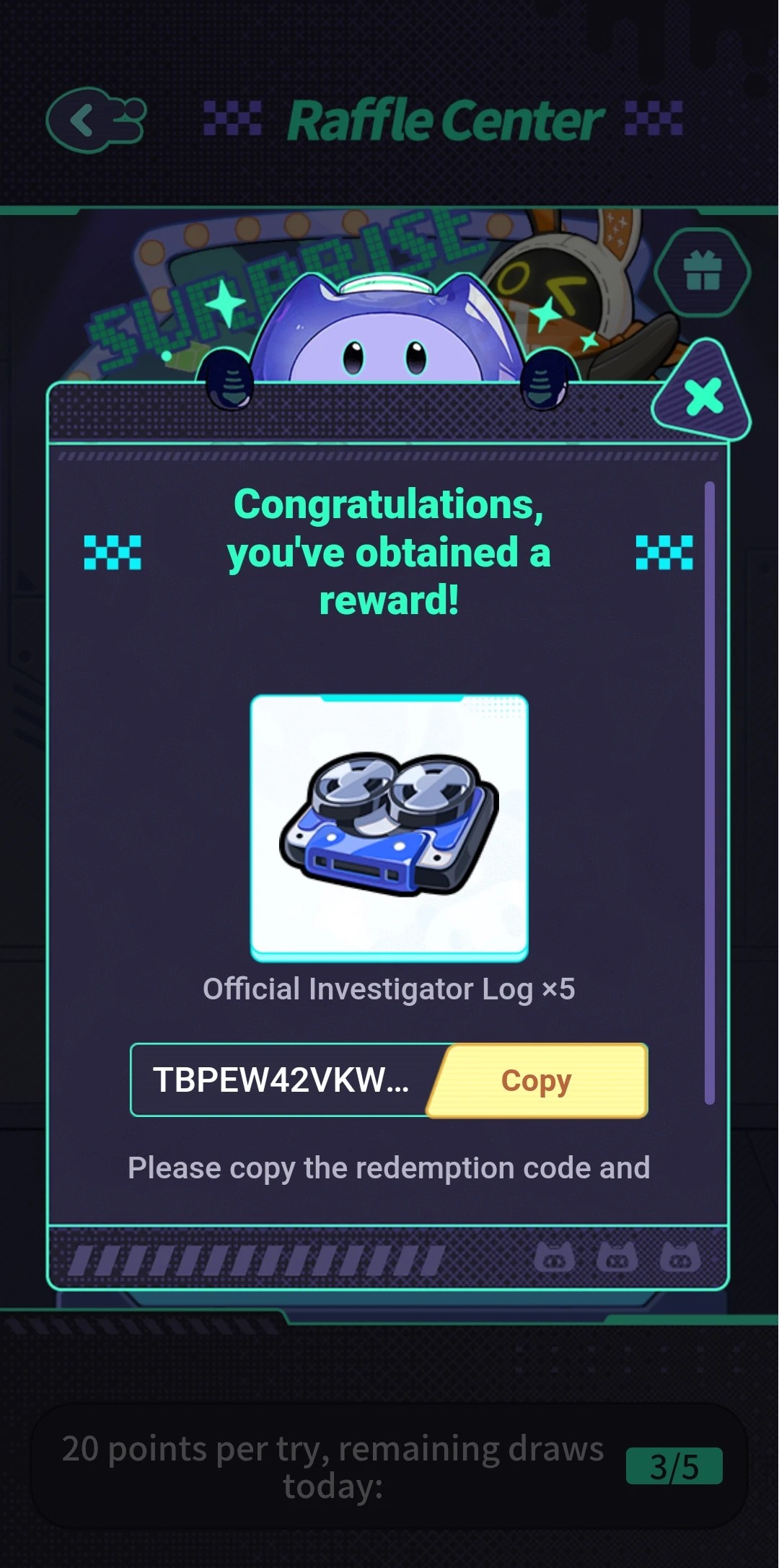Select the Official Investigator Log reward thumbnail
Image resolution: width=779 pixels, height=1568 pixels.
coord(389,825)
